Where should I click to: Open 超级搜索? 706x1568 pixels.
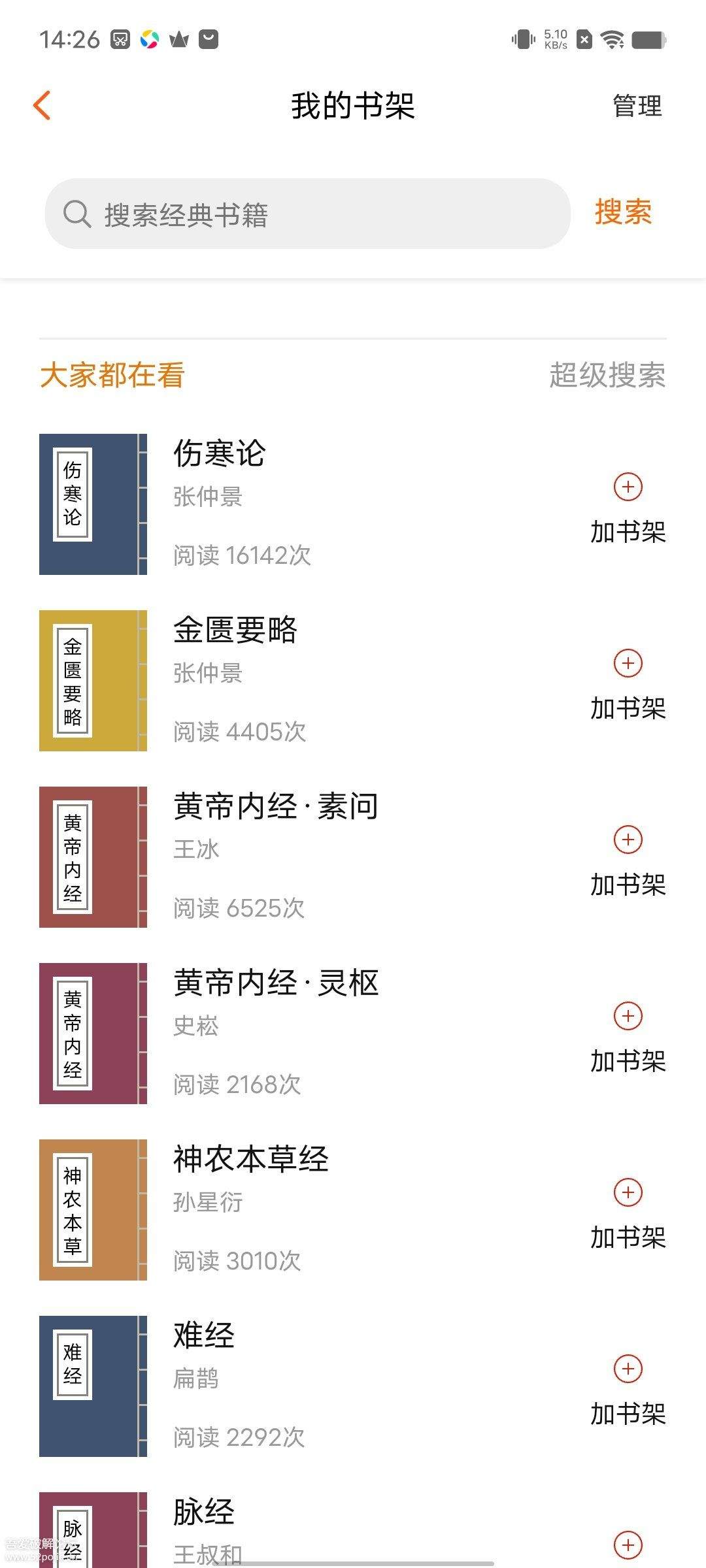(x=607, y=376)
